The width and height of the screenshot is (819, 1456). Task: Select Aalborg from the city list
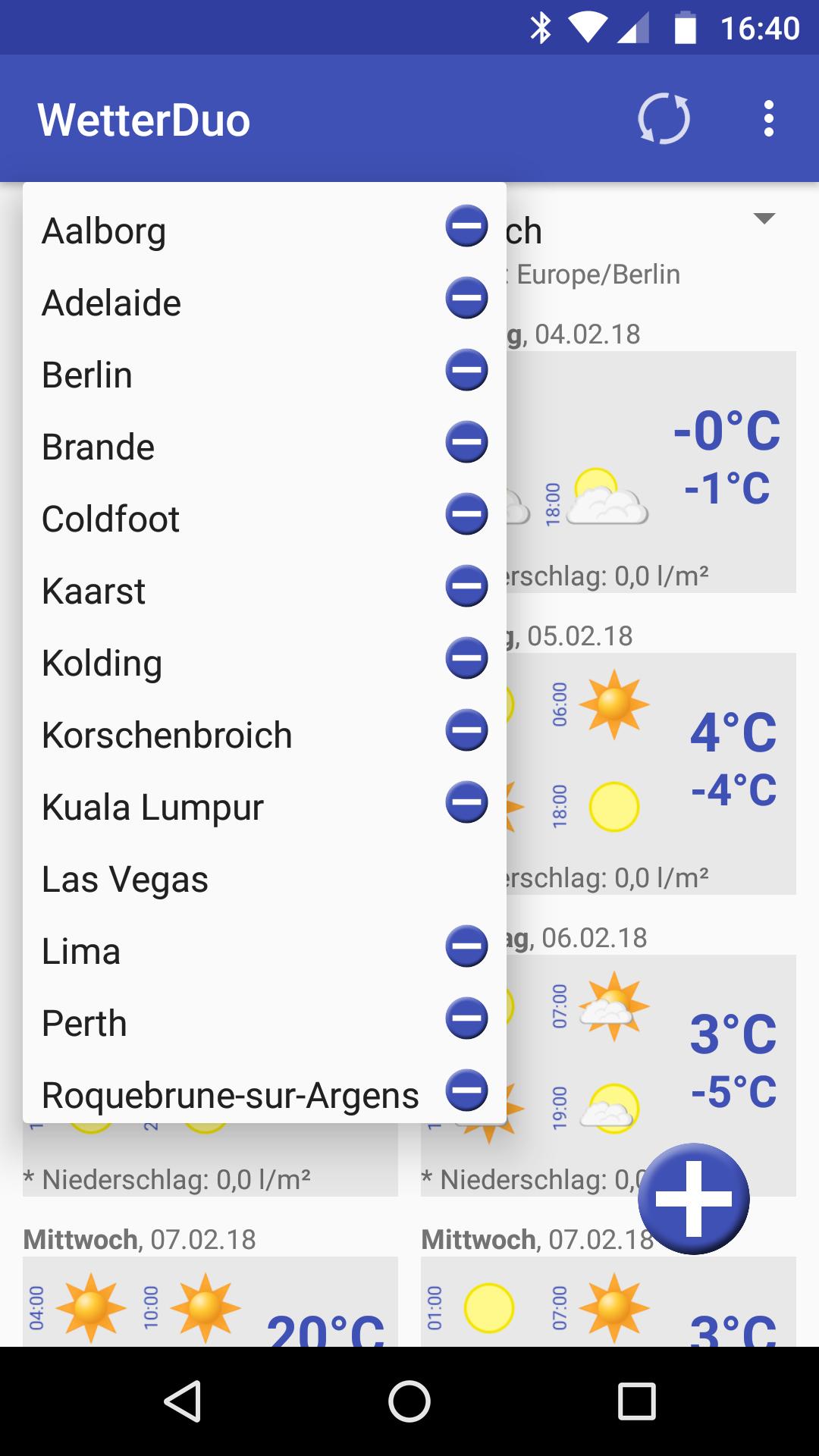tap(104, 231)
